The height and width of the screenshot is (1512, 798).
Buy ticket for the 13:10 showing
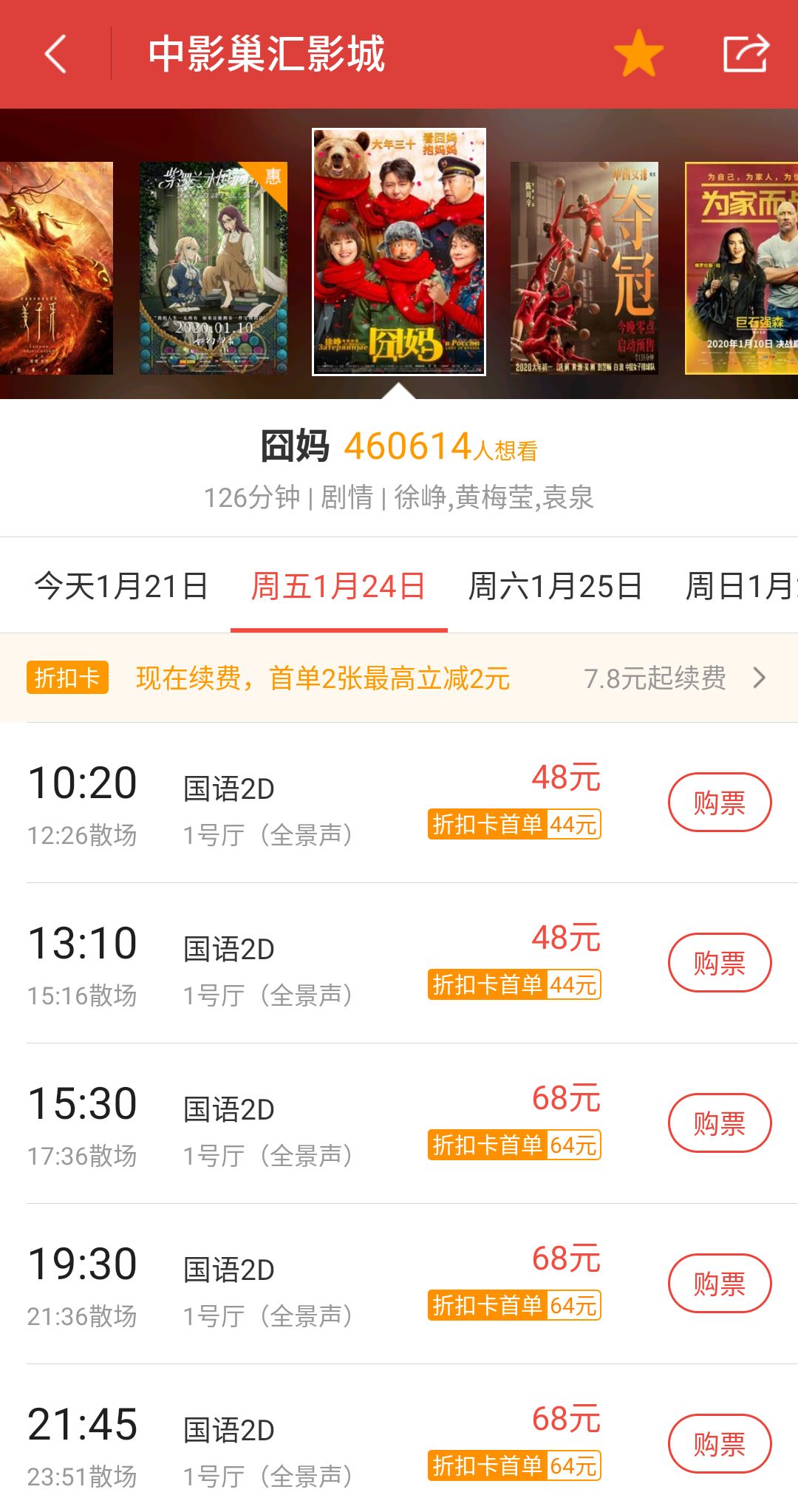(x=719, y=963)
